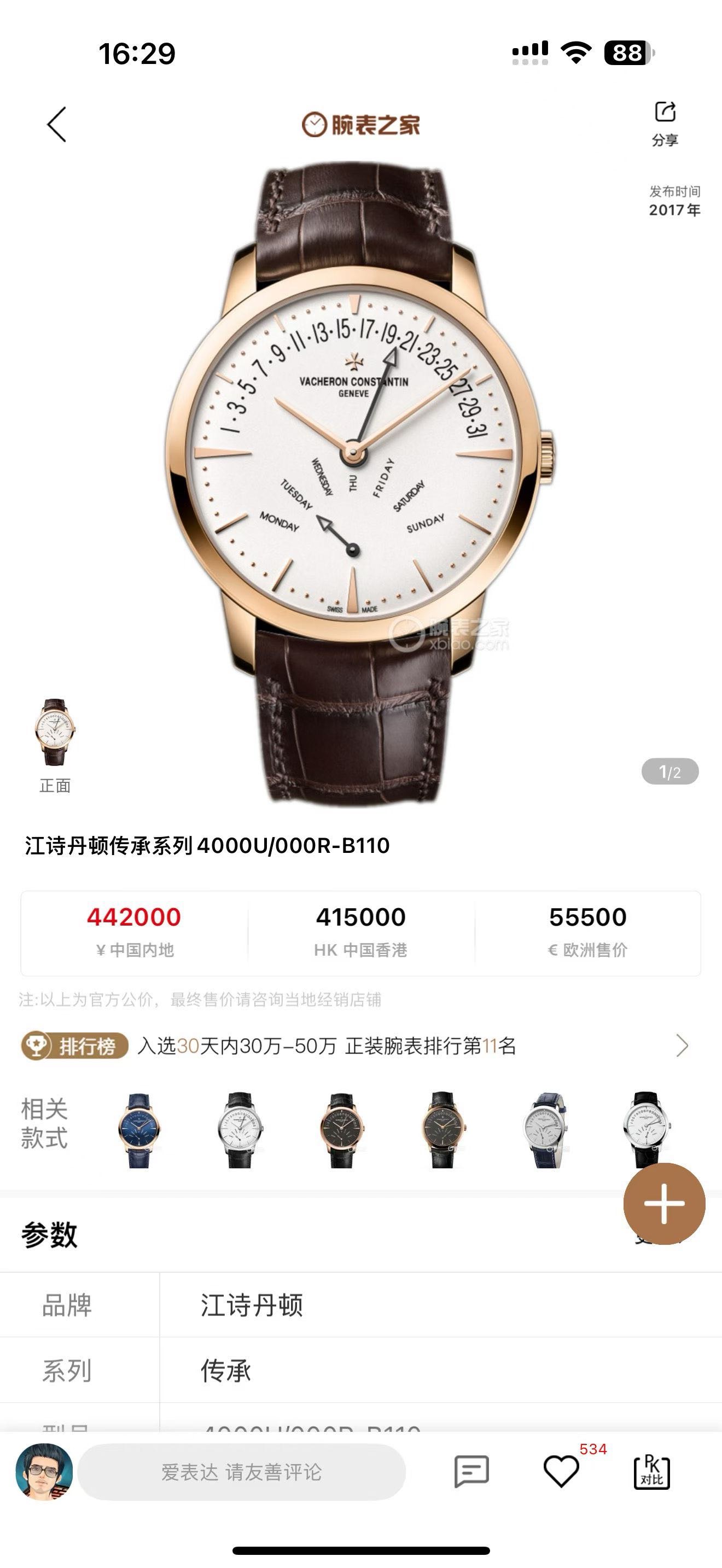Screen dimensions: 722x1568
Task: Tap the comment input field
Action: 242,1472
